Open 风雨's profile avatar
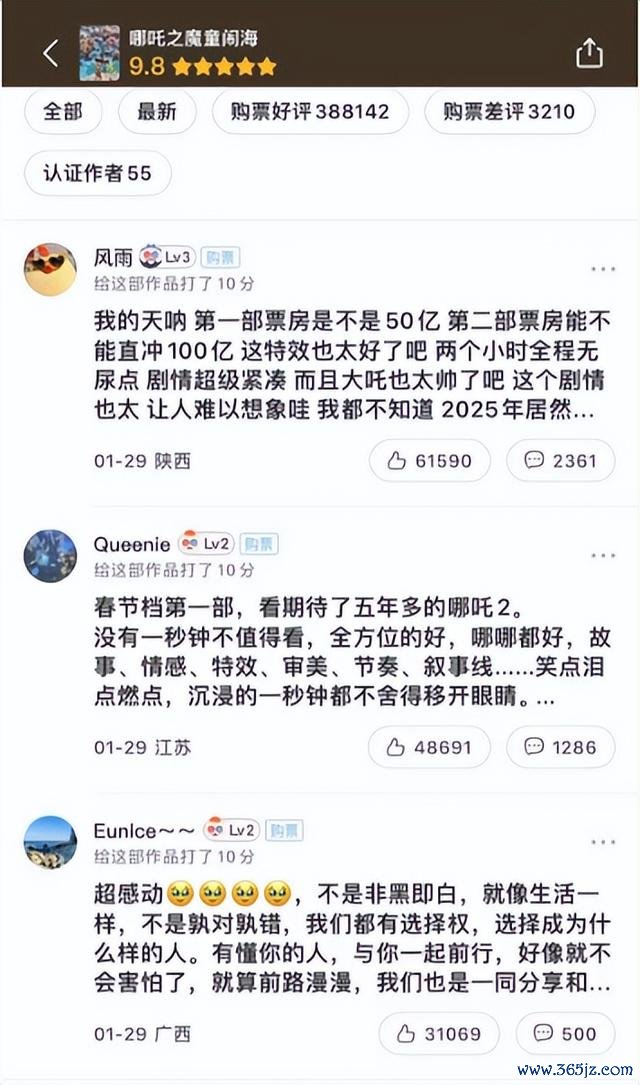This screenshot has height=1085, width=640. (x=50, y=270)
